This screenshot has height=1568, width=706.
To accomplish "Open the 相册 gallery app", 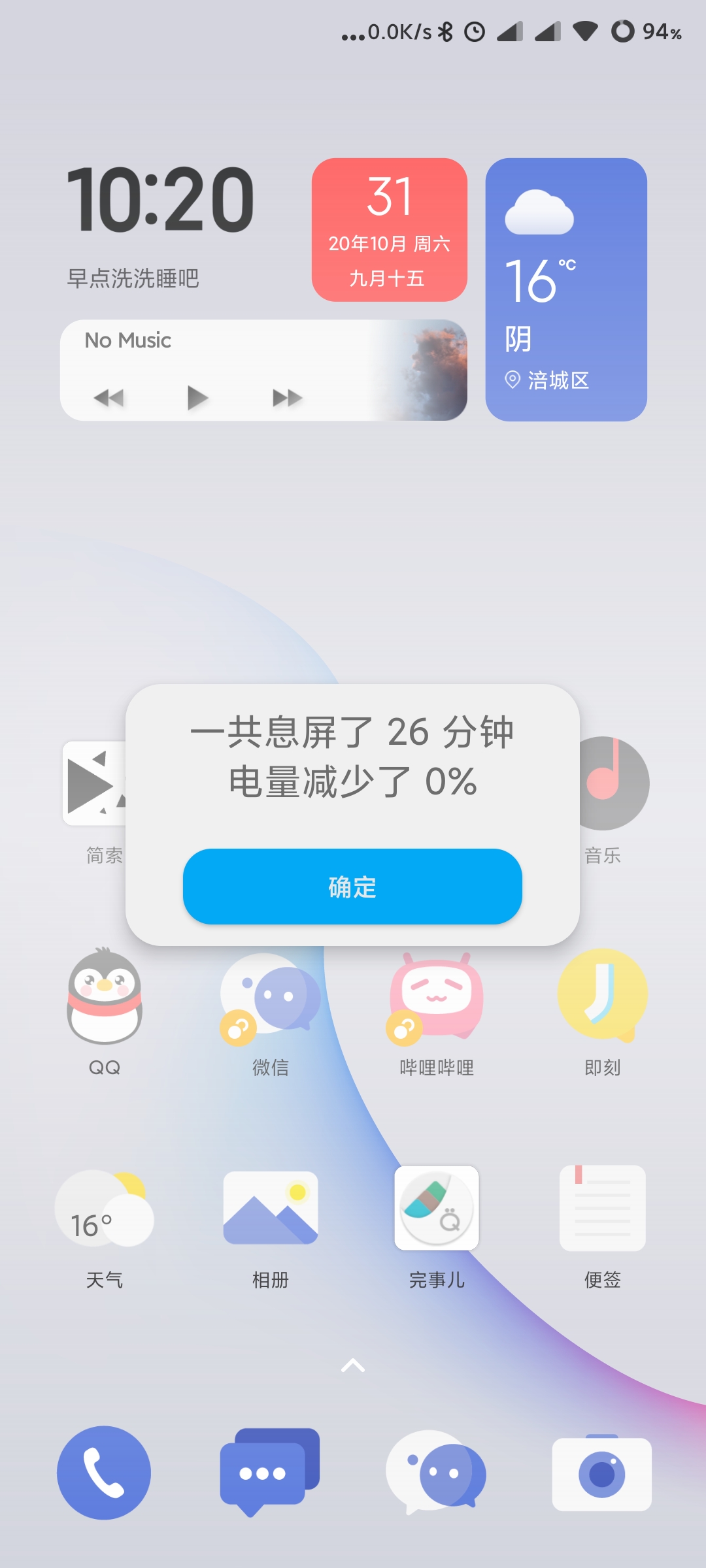I will click(x=271, y=1212).
